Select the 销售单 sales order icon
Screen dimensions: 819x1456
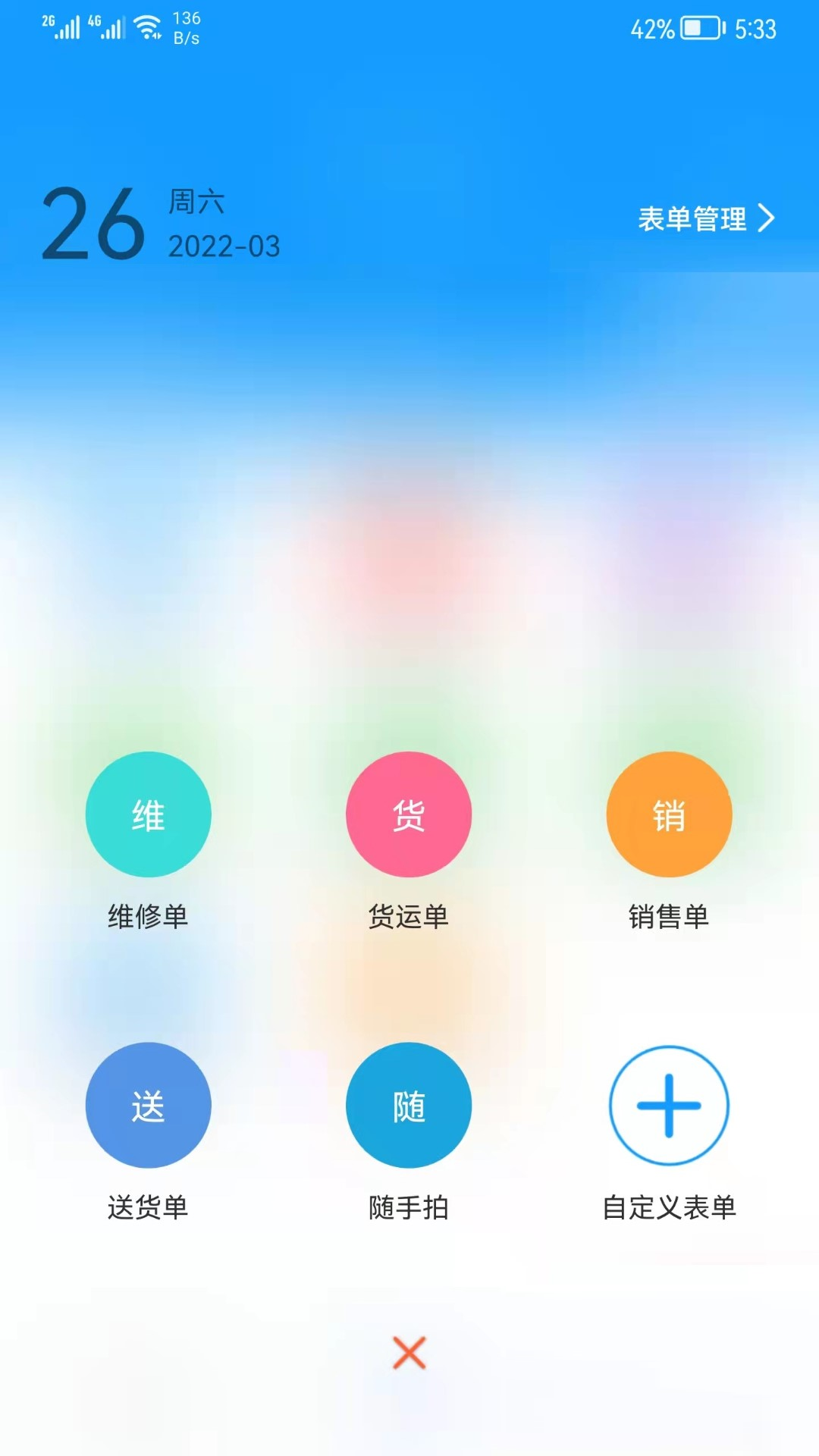(x=670, y=814)
